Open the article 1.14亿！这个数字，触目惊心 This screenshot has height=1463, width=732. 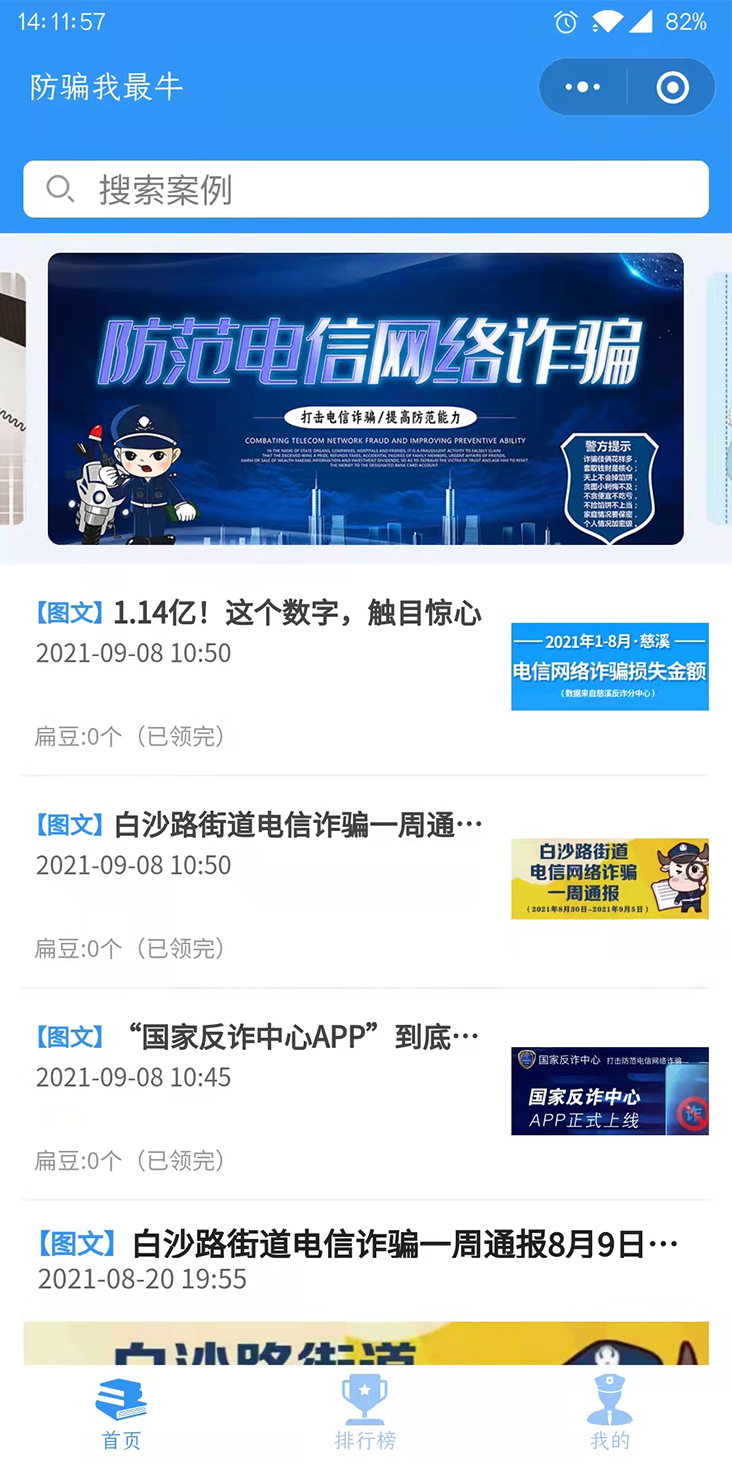click(x=297, y=613)
